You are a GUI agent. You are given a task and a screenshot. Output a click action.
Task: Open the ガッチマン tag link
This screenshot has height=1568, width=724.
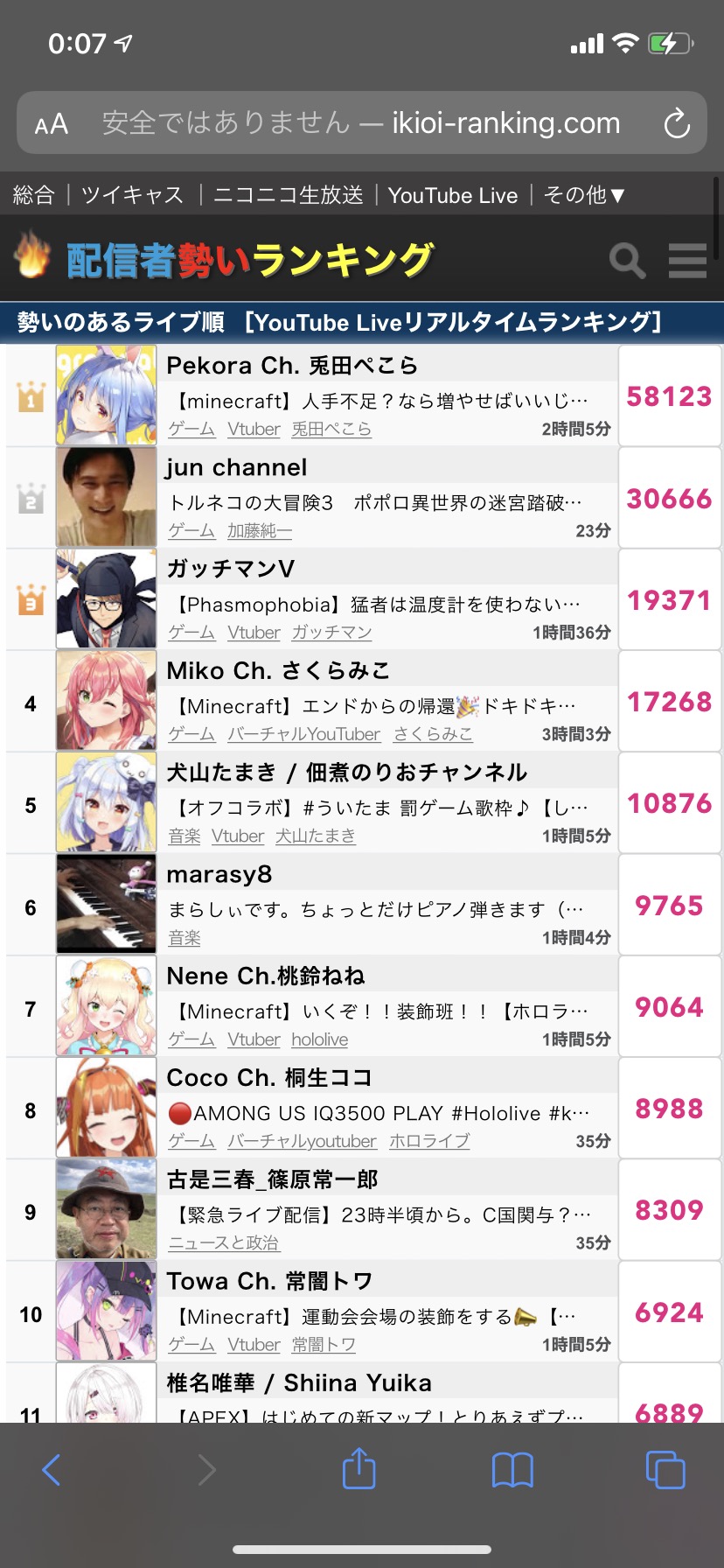pyautogui.click(x=331, y=633)
